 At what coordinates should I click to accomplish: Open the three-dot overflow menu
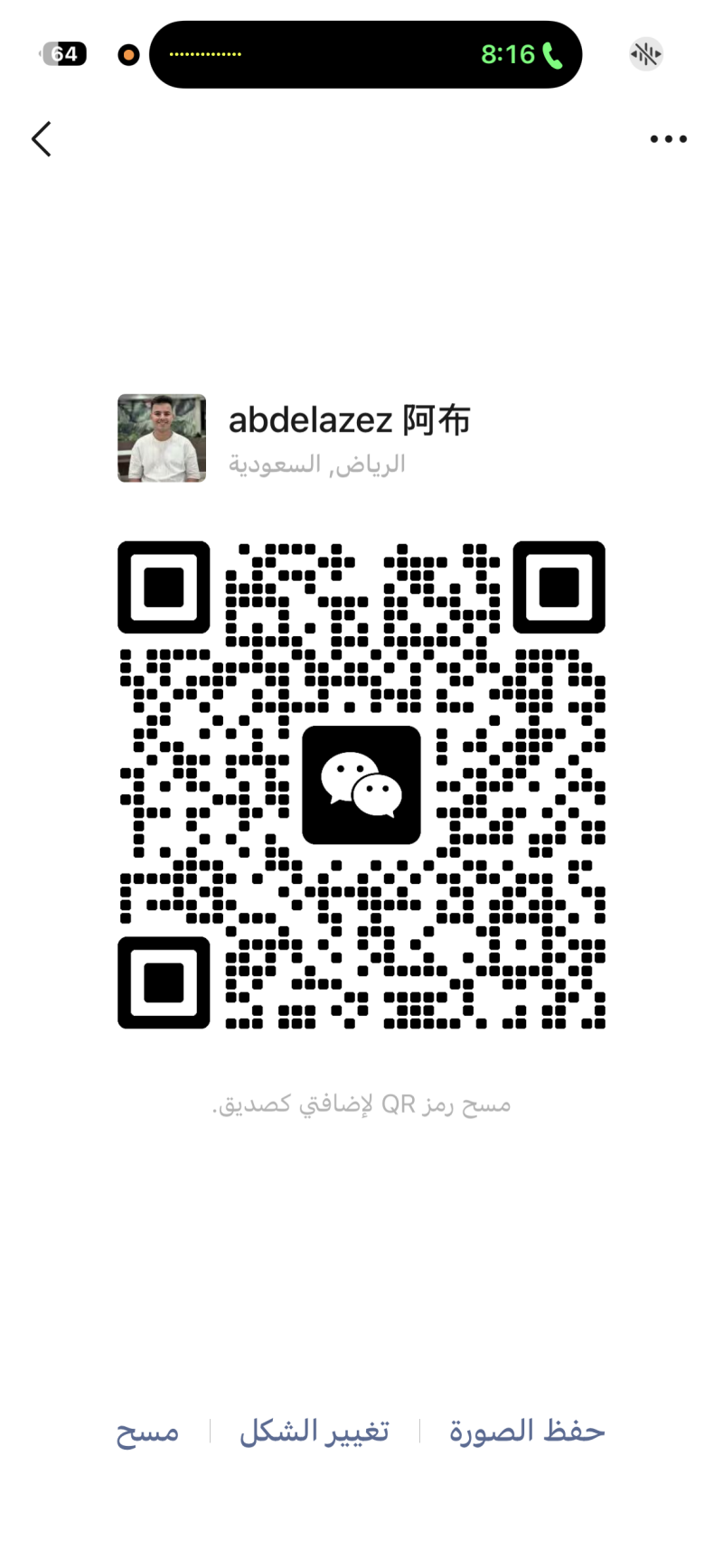pos(669,139)
